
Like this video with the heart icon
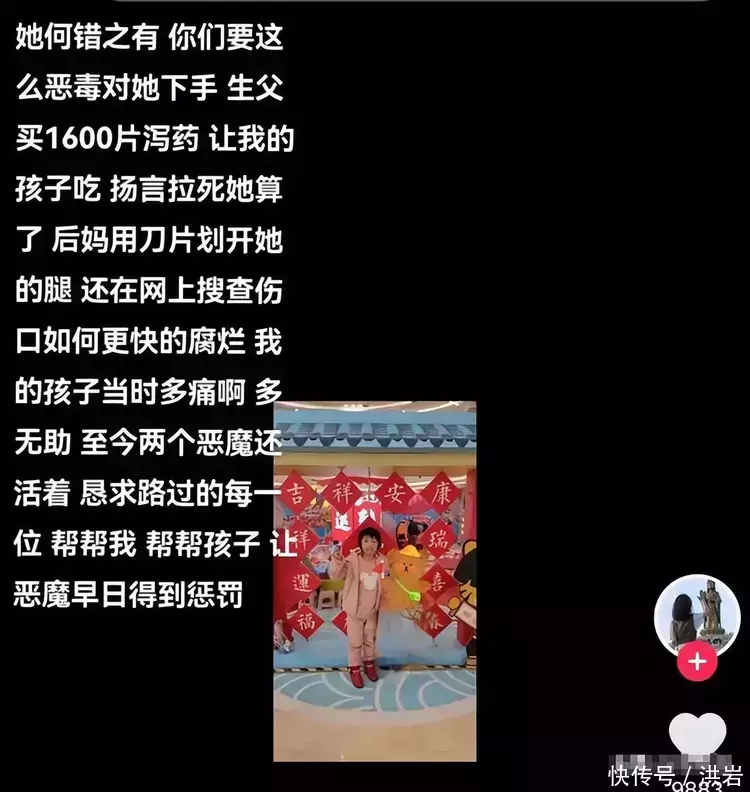[x=697, y=733]
